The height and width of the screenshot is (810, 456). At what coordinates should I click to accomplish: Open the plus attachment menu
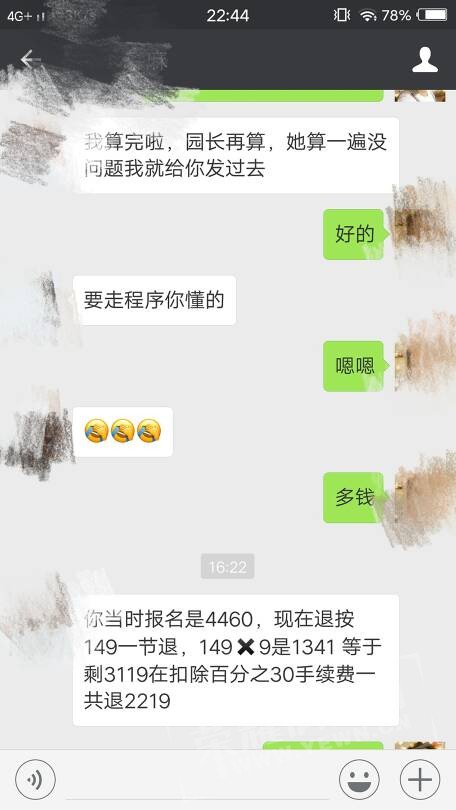tap(420, 780)
